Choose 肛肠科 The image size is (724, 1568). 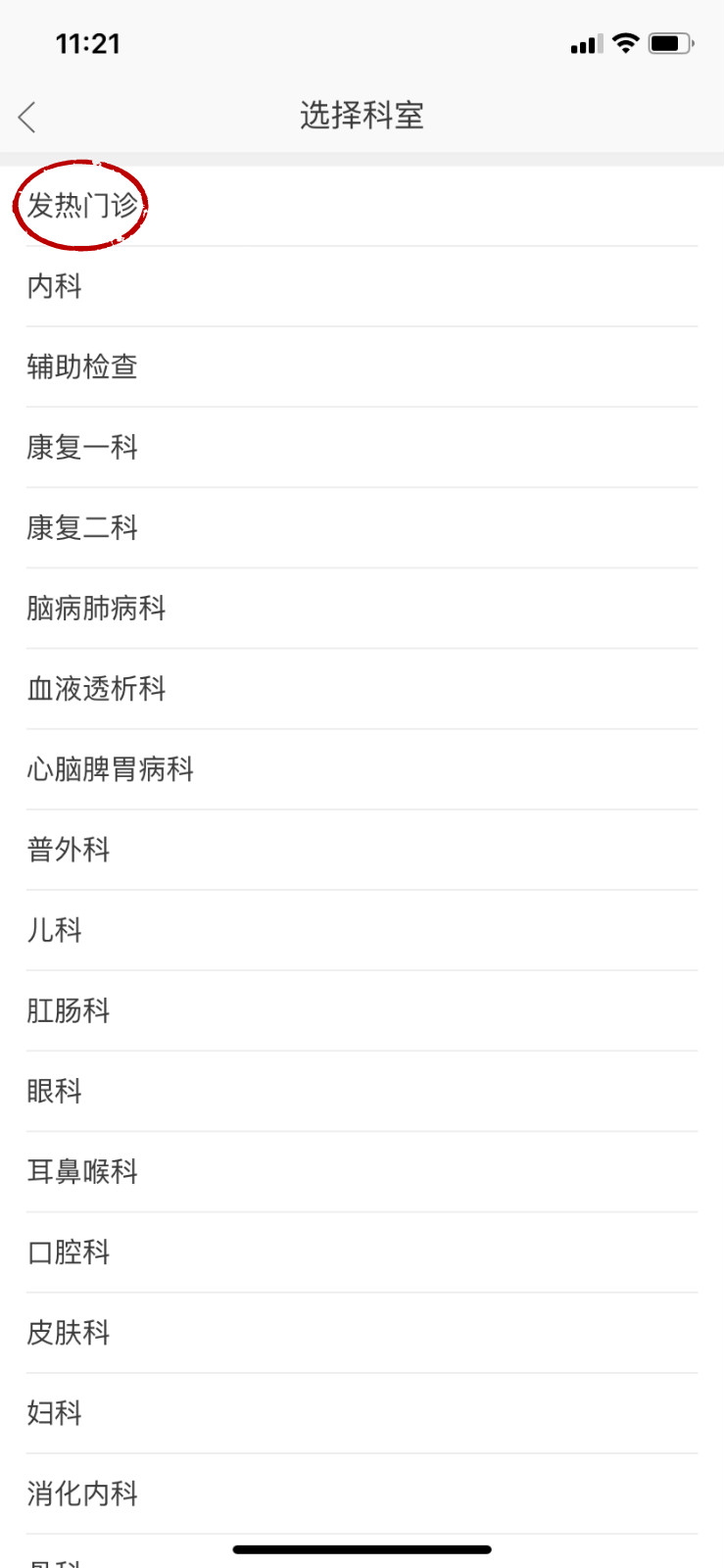point(362,1010)
